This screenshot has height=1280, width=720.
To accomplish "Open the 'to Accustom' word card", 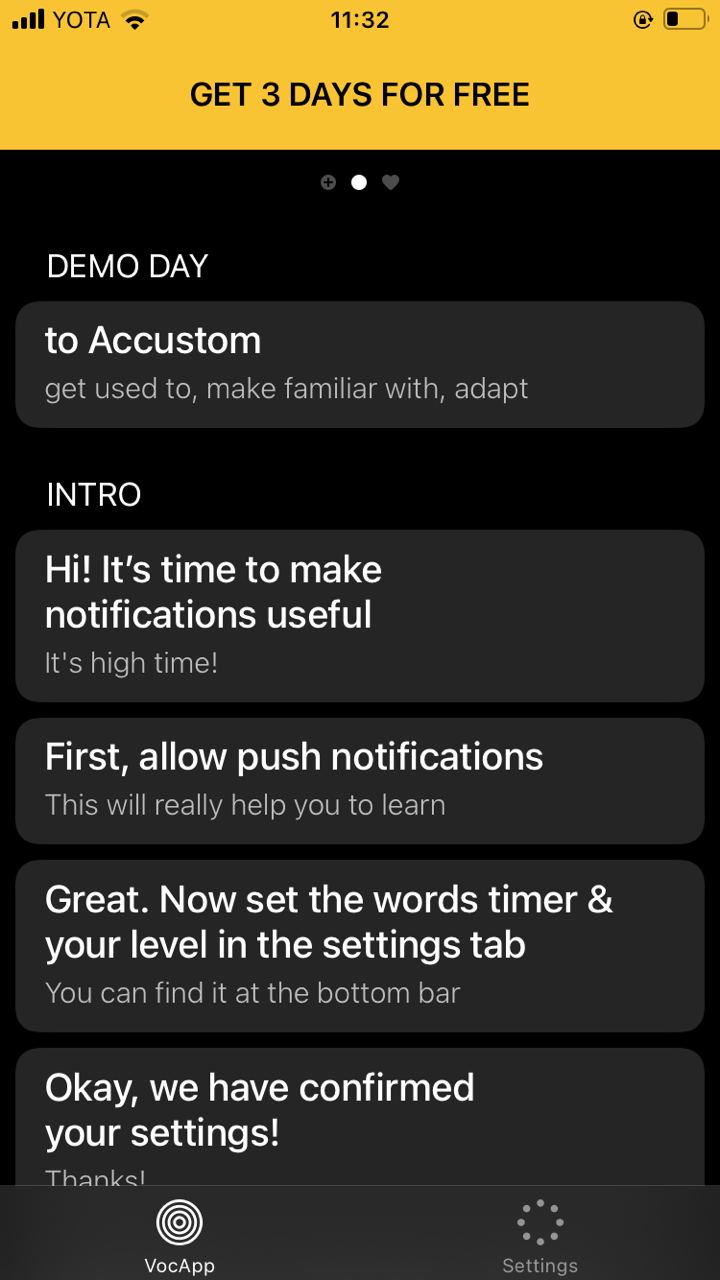I will (360, 365).
